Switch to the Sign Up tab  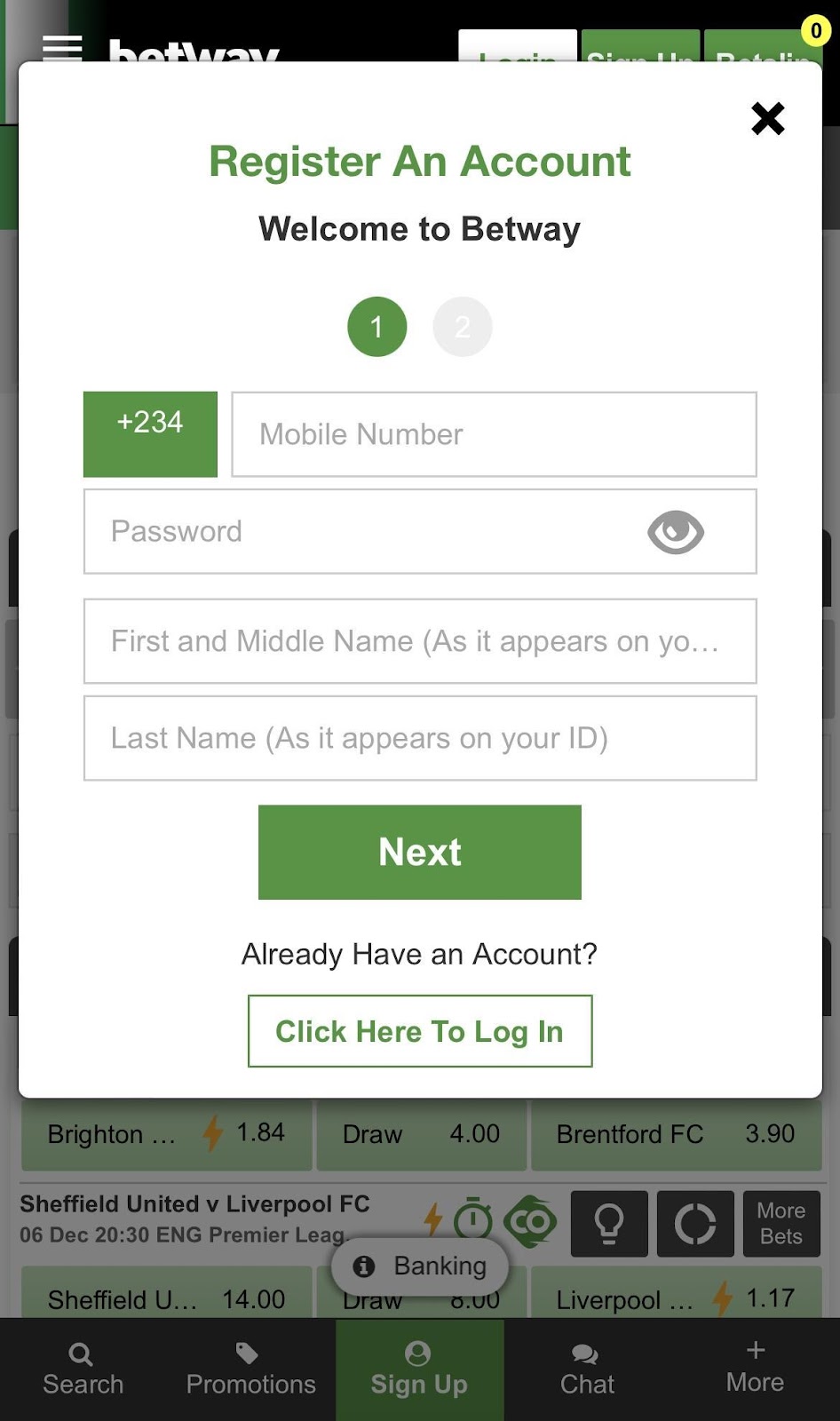419,1369
